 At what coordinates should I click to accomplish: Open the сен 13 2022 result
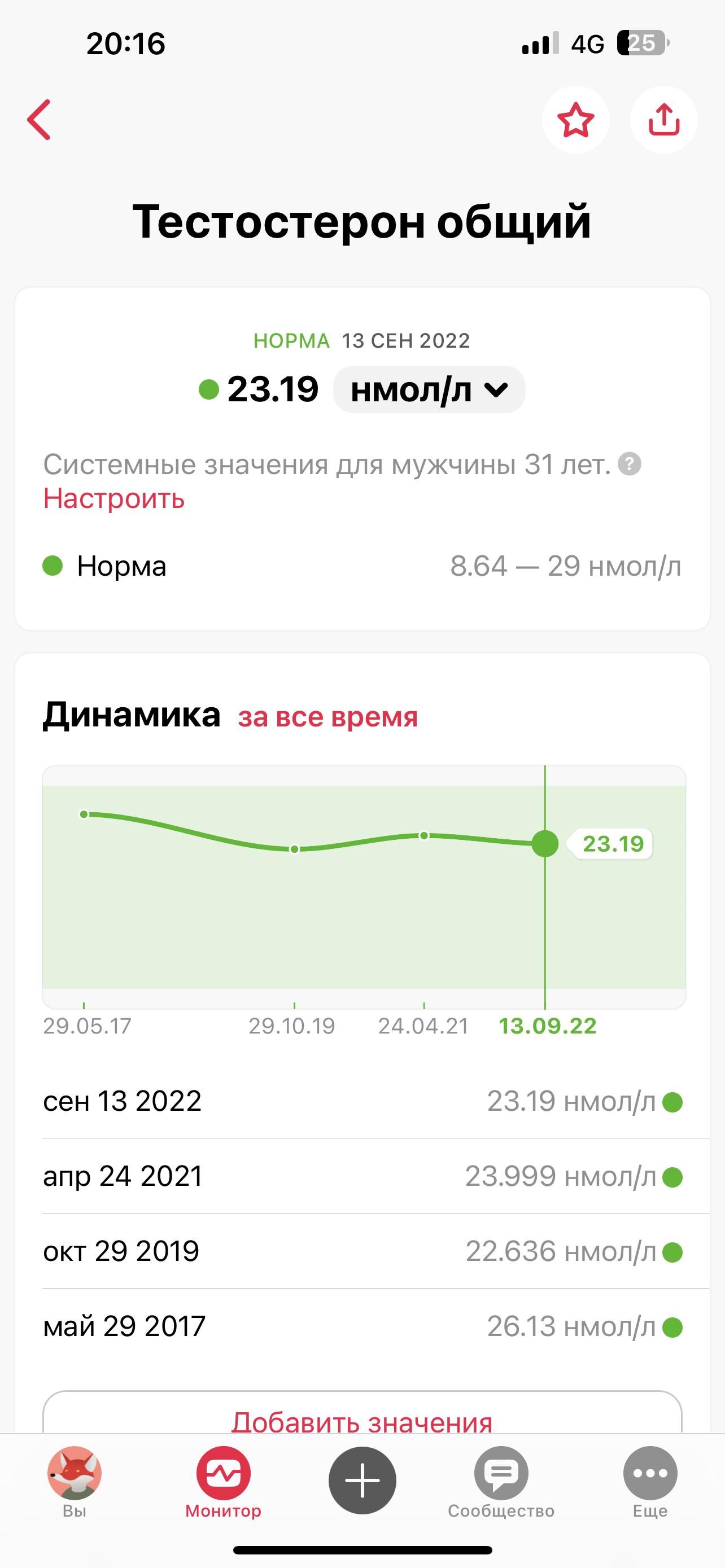pyautogui.click(x=362, y=1101)
